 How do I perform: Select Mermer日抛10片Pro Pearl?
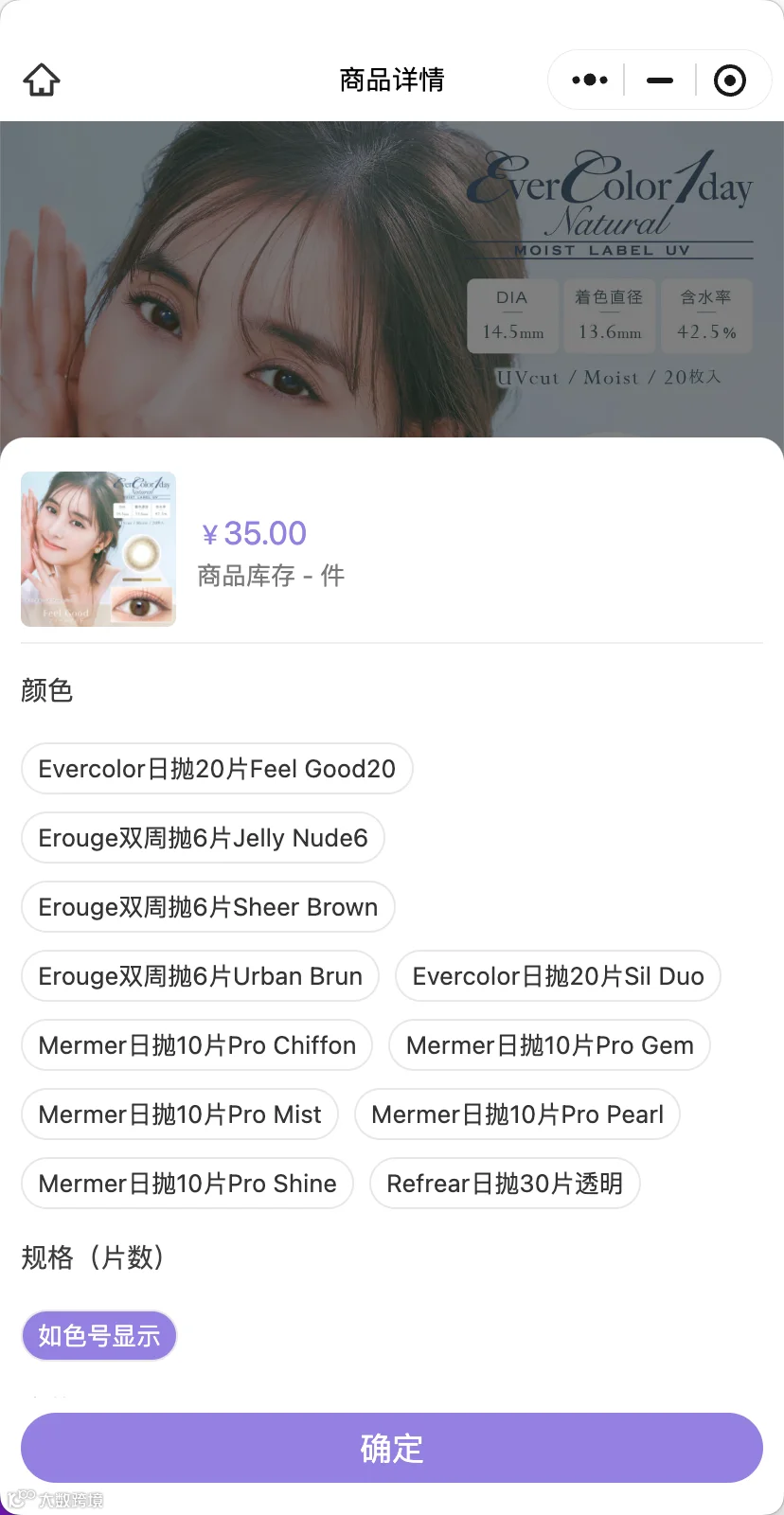pos(517,1114)
